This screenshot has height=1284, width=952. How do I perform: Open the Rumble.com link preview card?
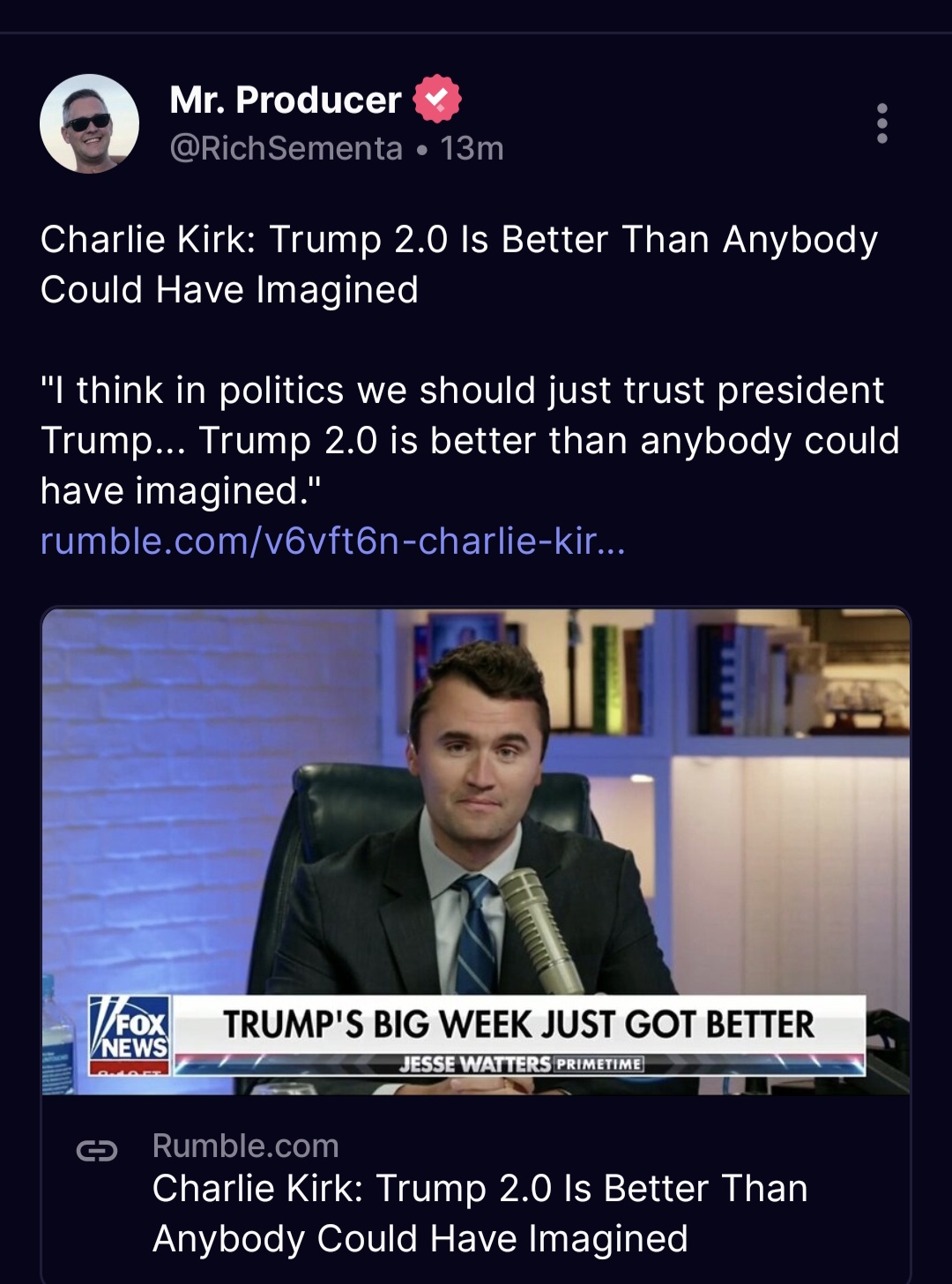coord(476,1191)
